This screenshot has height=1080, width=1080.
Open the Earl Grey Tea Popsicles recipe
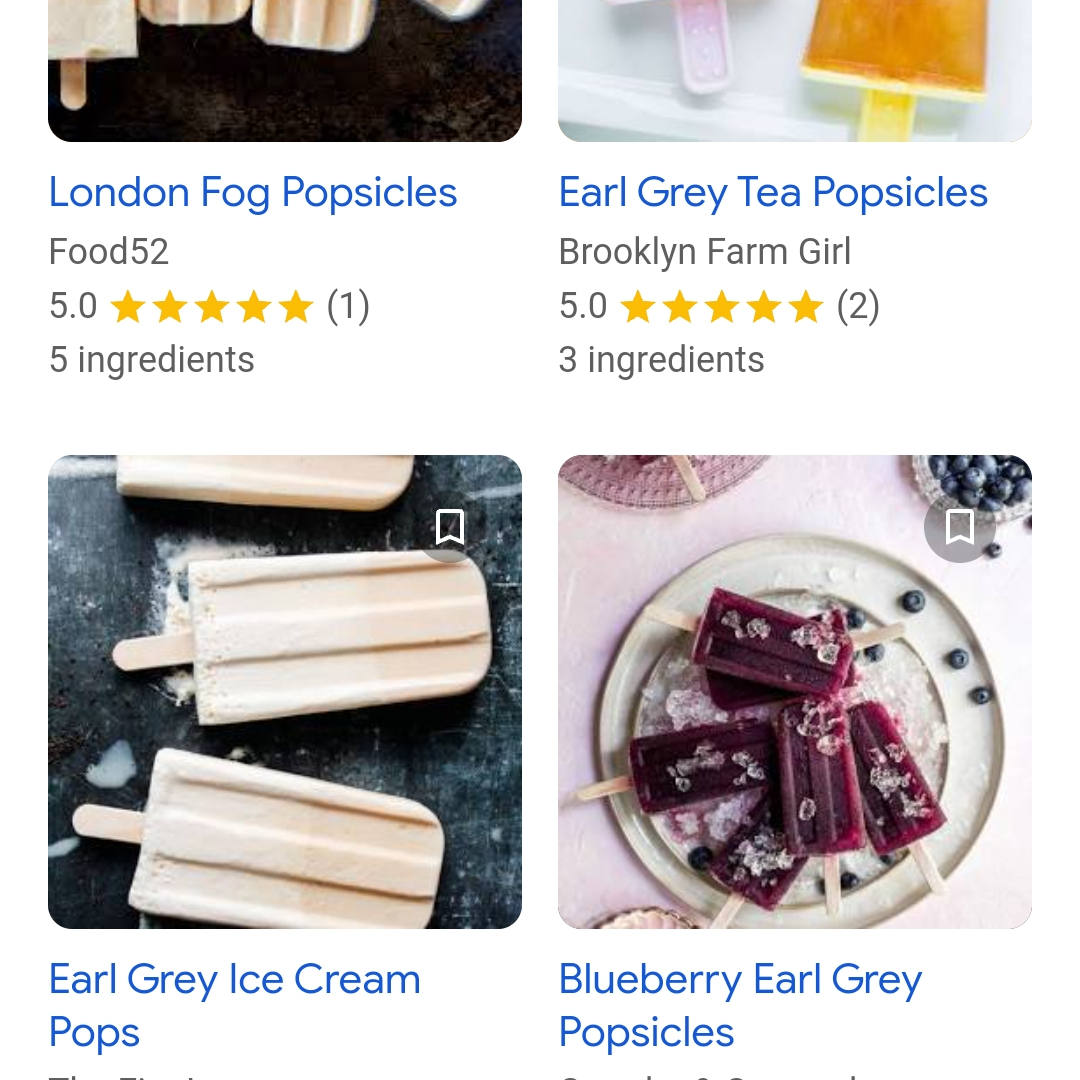773,193
